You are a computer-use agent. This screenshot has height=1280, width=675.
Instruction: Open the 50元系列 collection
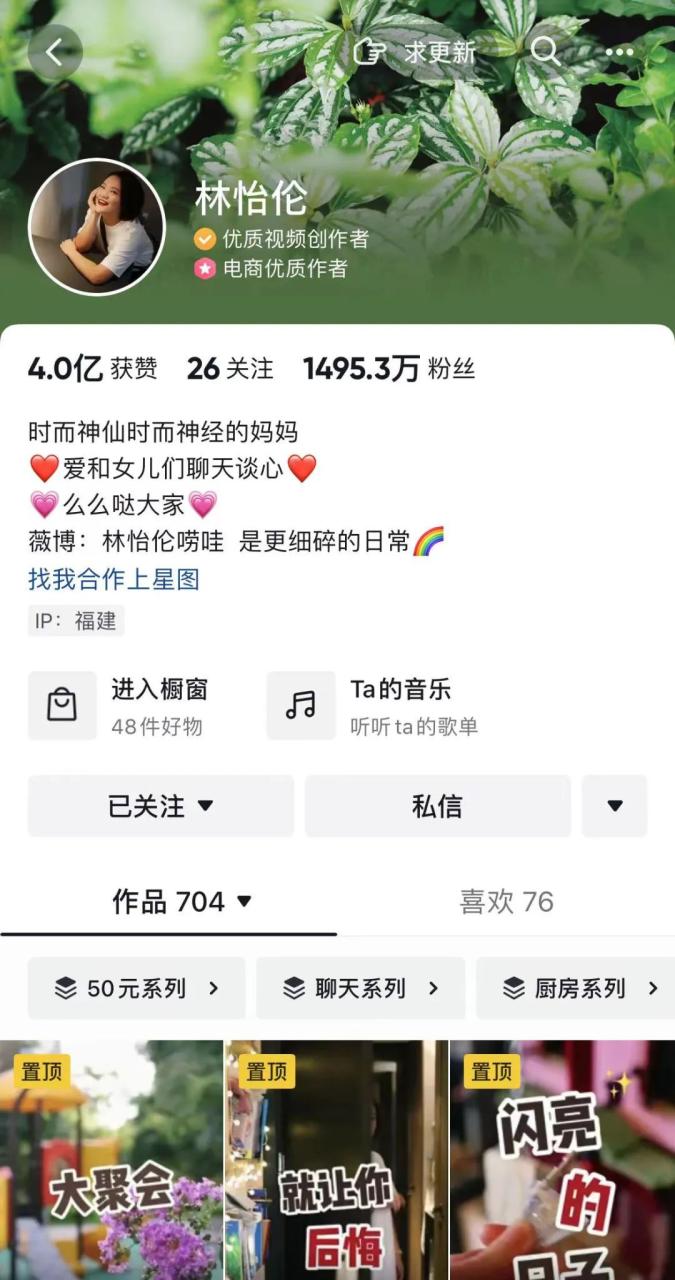click(137, 988)
